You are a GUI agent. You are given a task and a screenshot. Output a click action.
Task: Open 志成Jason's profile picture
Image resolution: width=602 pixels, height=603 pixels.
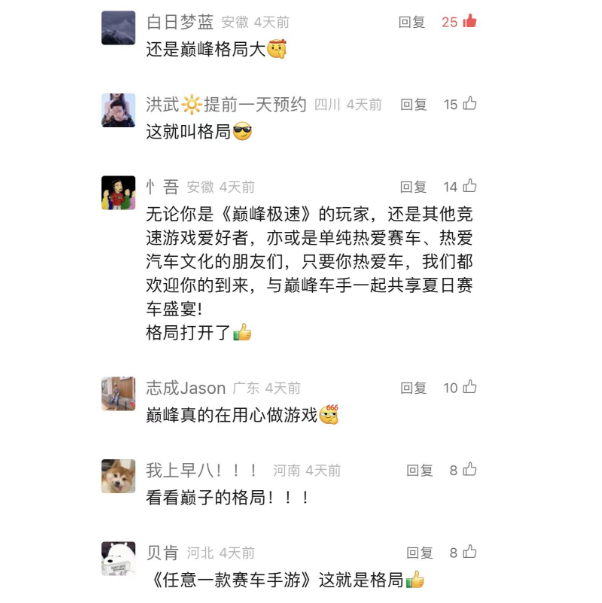point(118,393)
